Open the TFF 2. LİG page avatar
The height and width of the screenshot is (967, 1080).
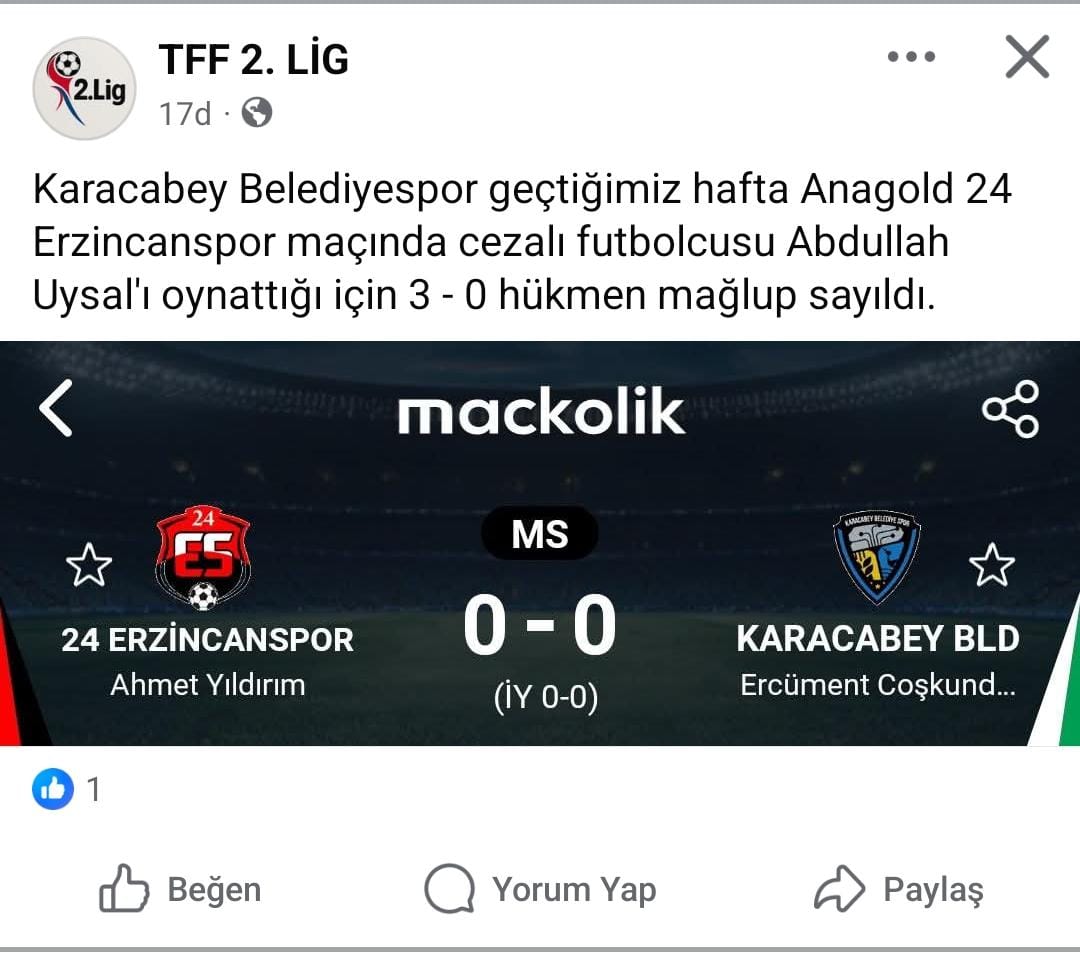[84, 88]
